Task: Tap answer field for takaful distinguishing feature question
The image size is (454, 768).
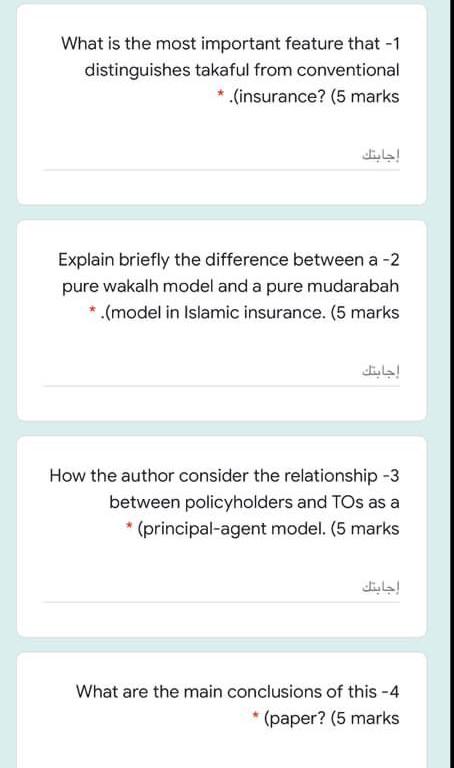Action: [221, 157]
